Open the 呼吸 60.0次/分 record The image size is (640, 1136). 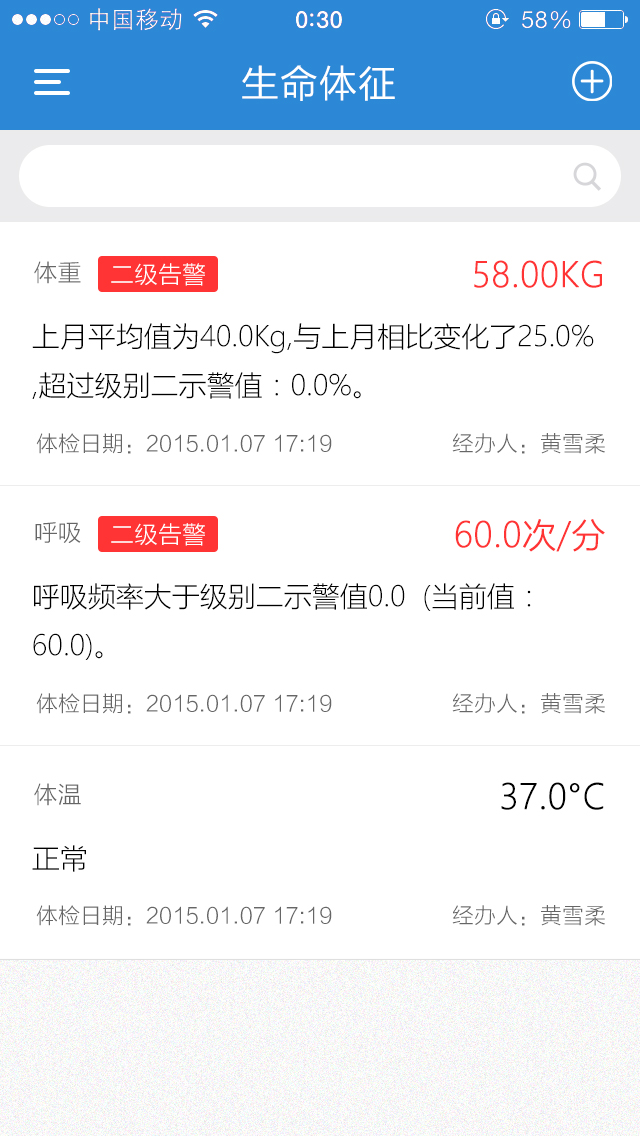click(x=320, y=615)
